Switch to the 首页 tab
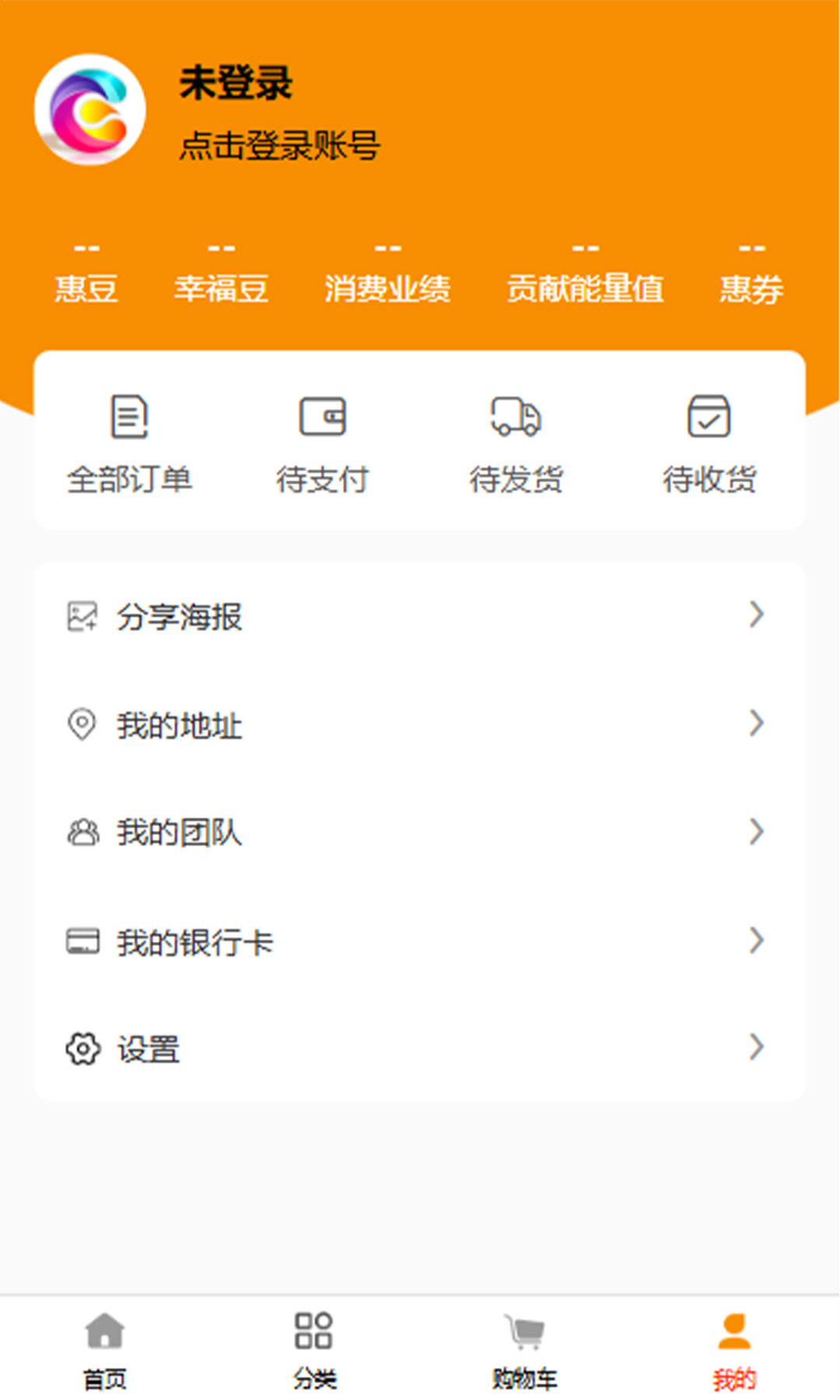The width and height of the screenshot is (840, 1400). point(105,1350)
